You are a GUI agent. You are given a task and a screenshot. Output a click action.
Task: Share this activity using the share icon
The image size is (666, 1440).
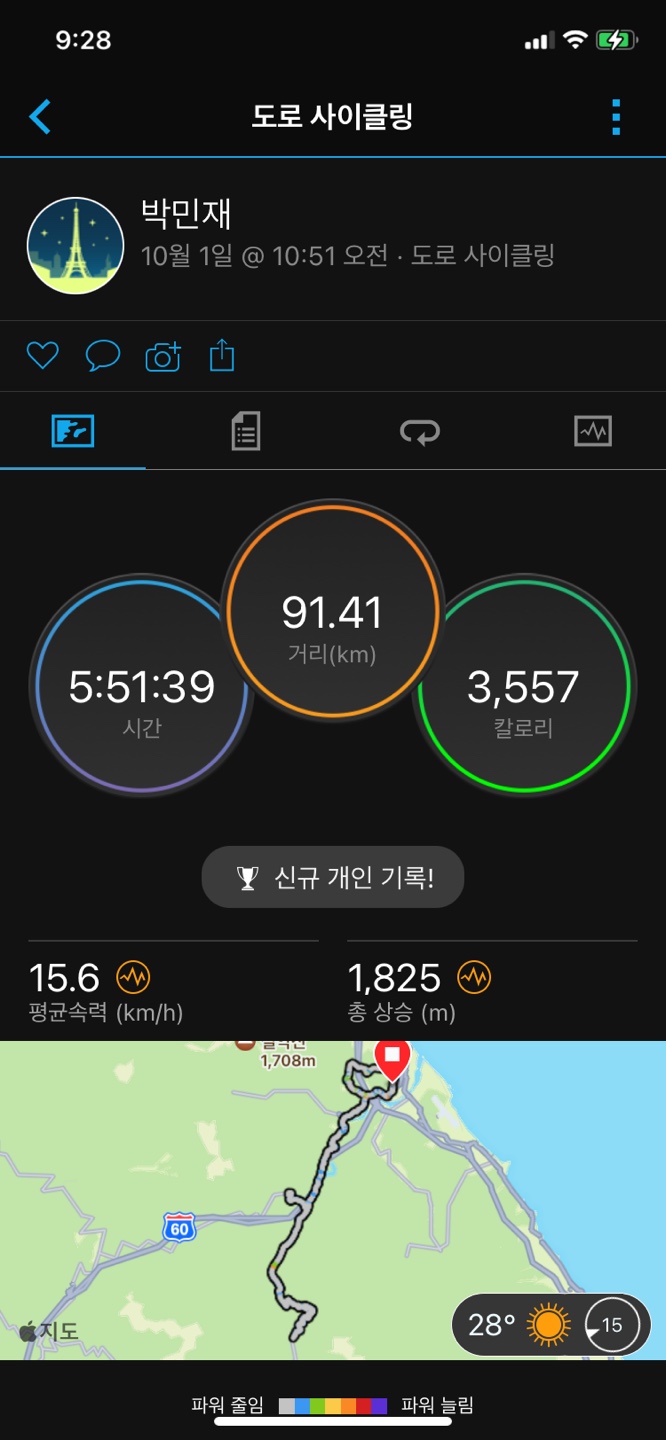[x=222, y=355]
